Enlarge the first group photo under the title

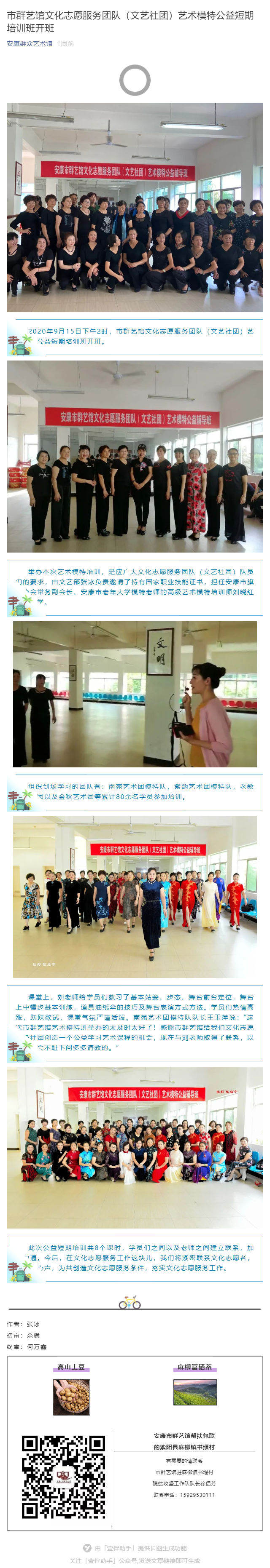tap(135, 207)
